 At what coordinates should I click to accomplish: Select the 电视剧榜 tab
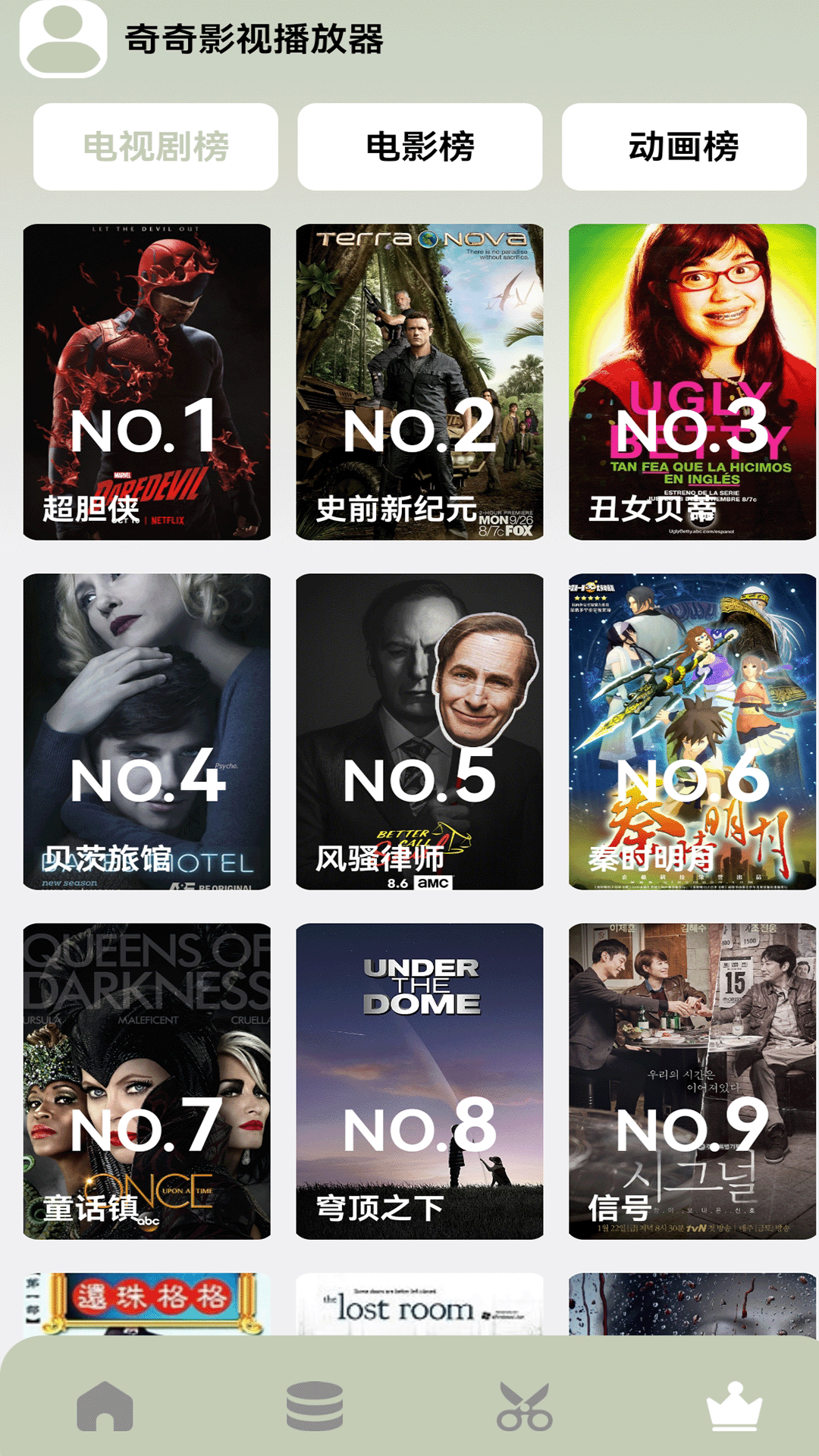tap(155, 147)
